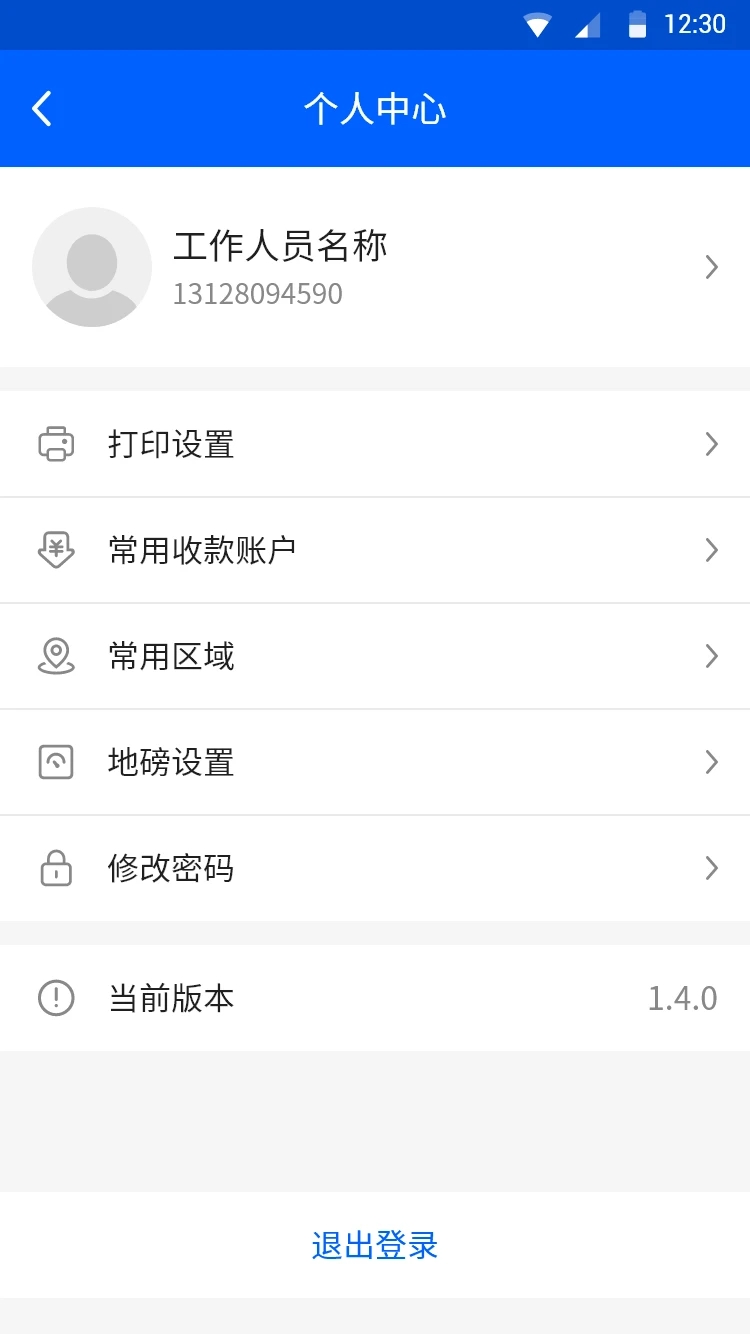Tap the battery indicator in the status bar
The width and height of the screenshot is (750, 1334).
(638, 23)
